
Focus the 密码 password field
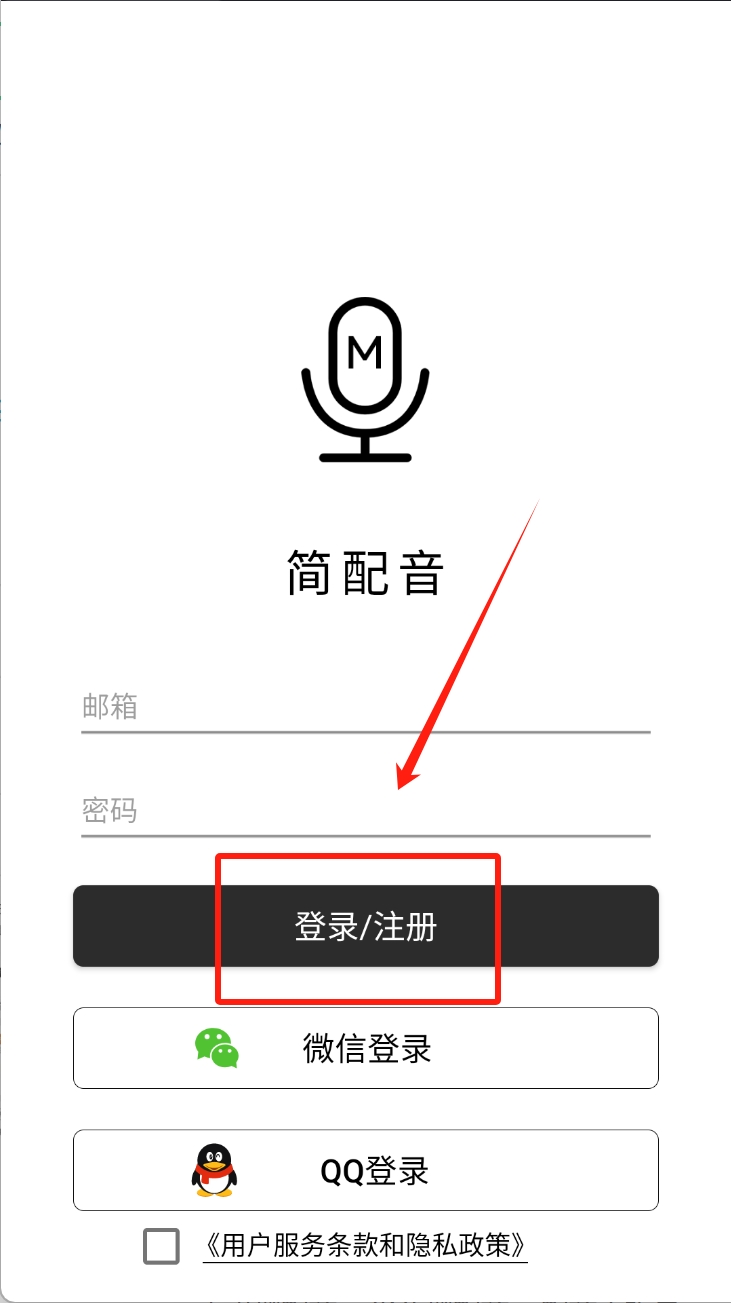(x=365, y=810)
